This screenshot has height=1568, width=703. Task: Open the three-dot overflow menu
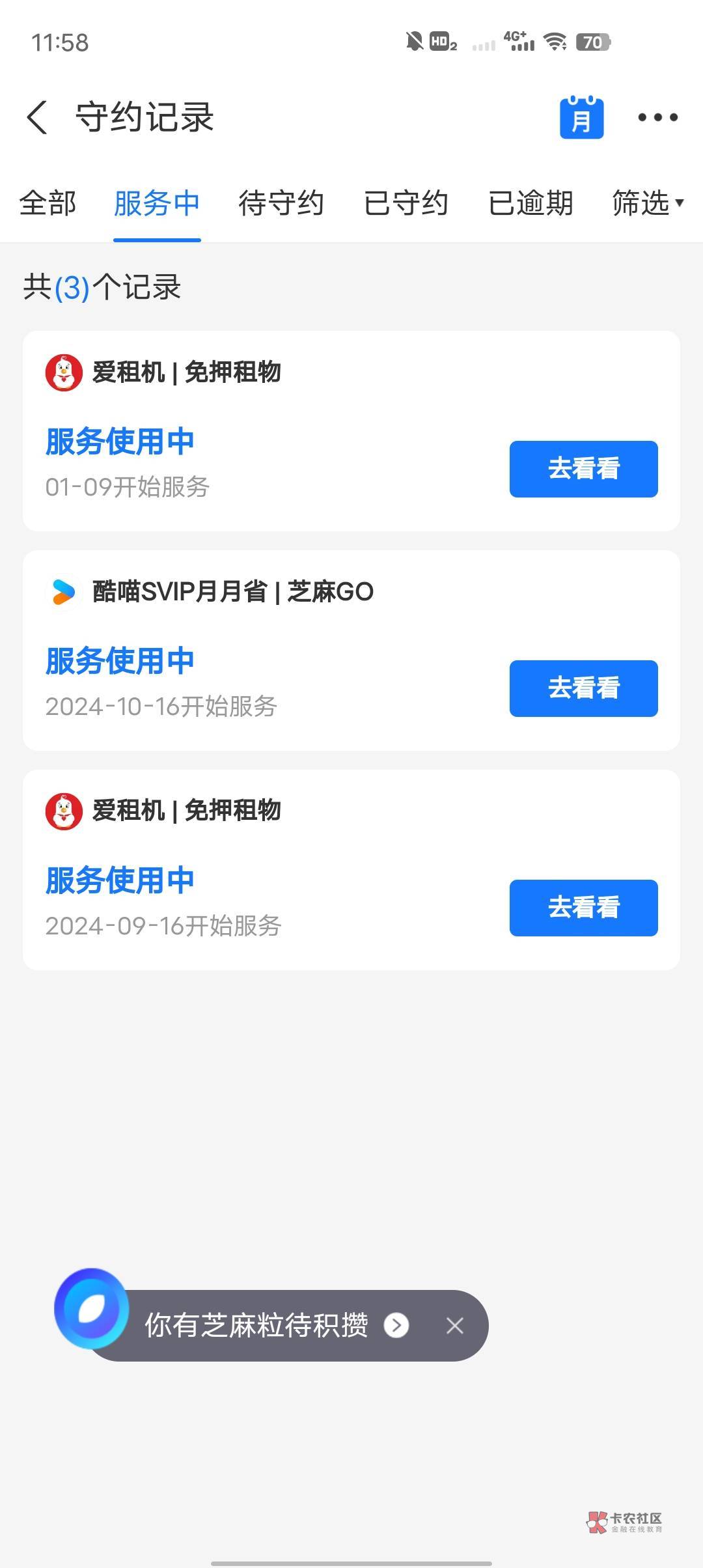pos(657,118)
